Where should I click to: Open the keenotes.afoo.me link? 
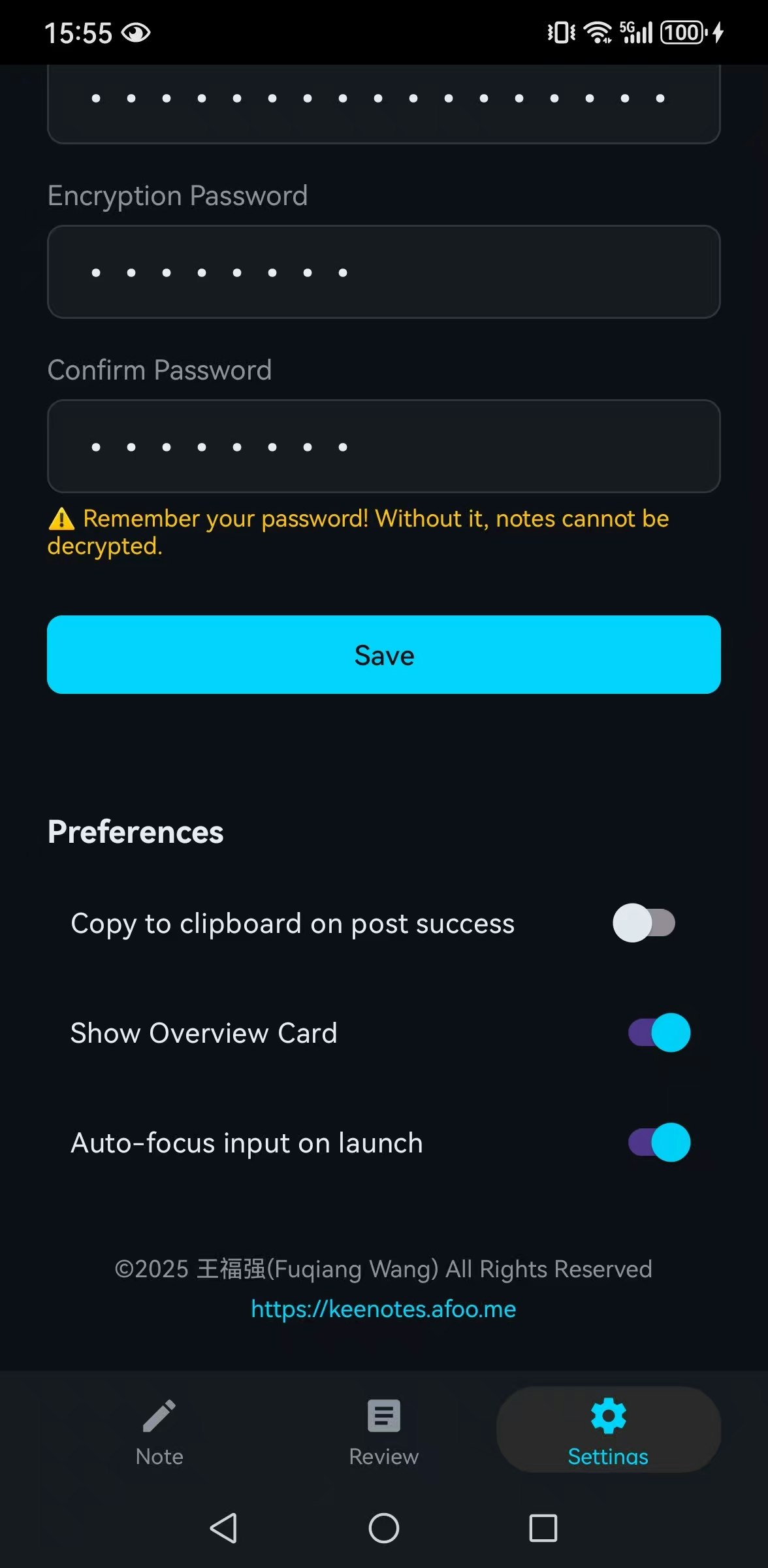click(384, 1309)
